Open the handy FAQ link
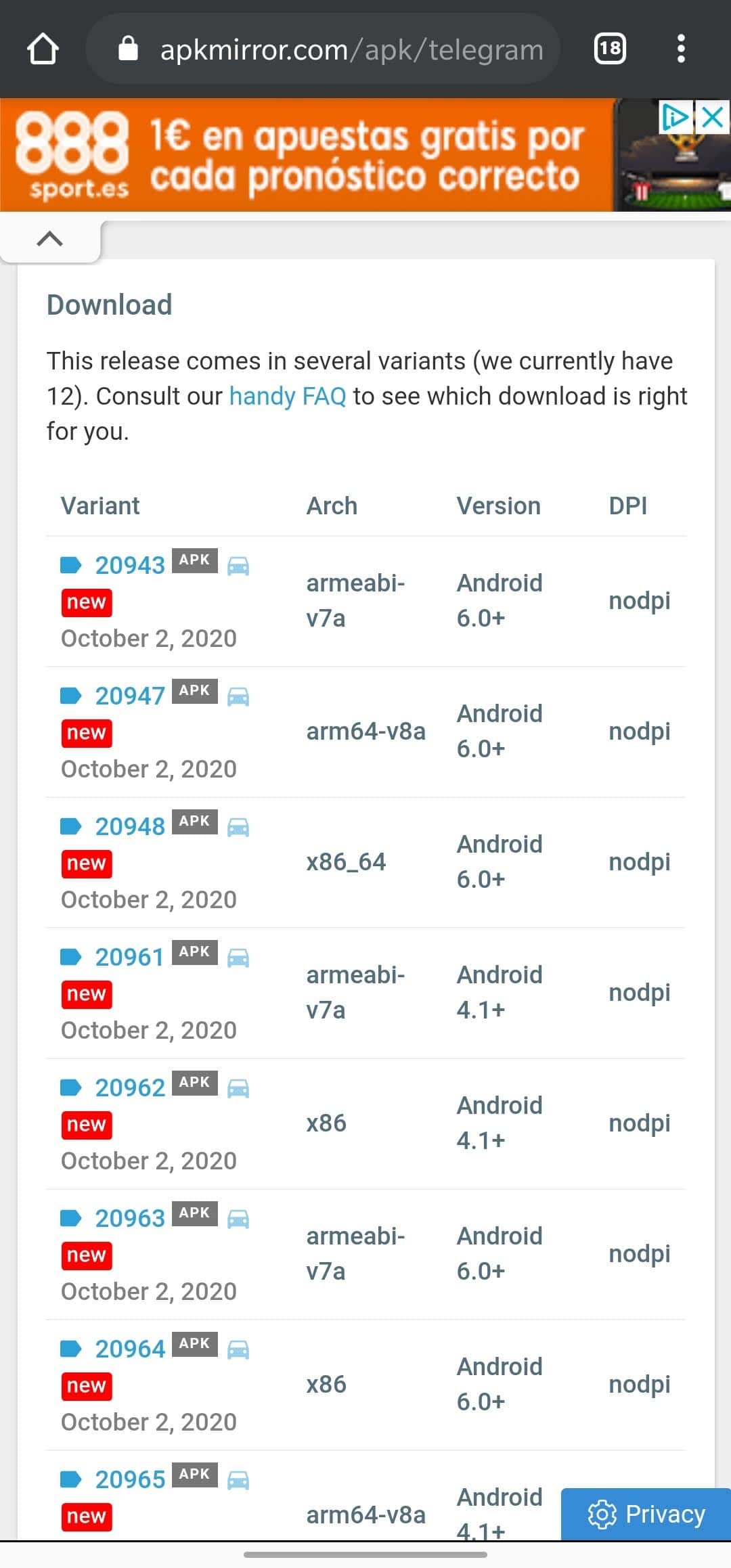Image resolution: width=731 pixels, height=1568 pixels. [x=288, y=396]
